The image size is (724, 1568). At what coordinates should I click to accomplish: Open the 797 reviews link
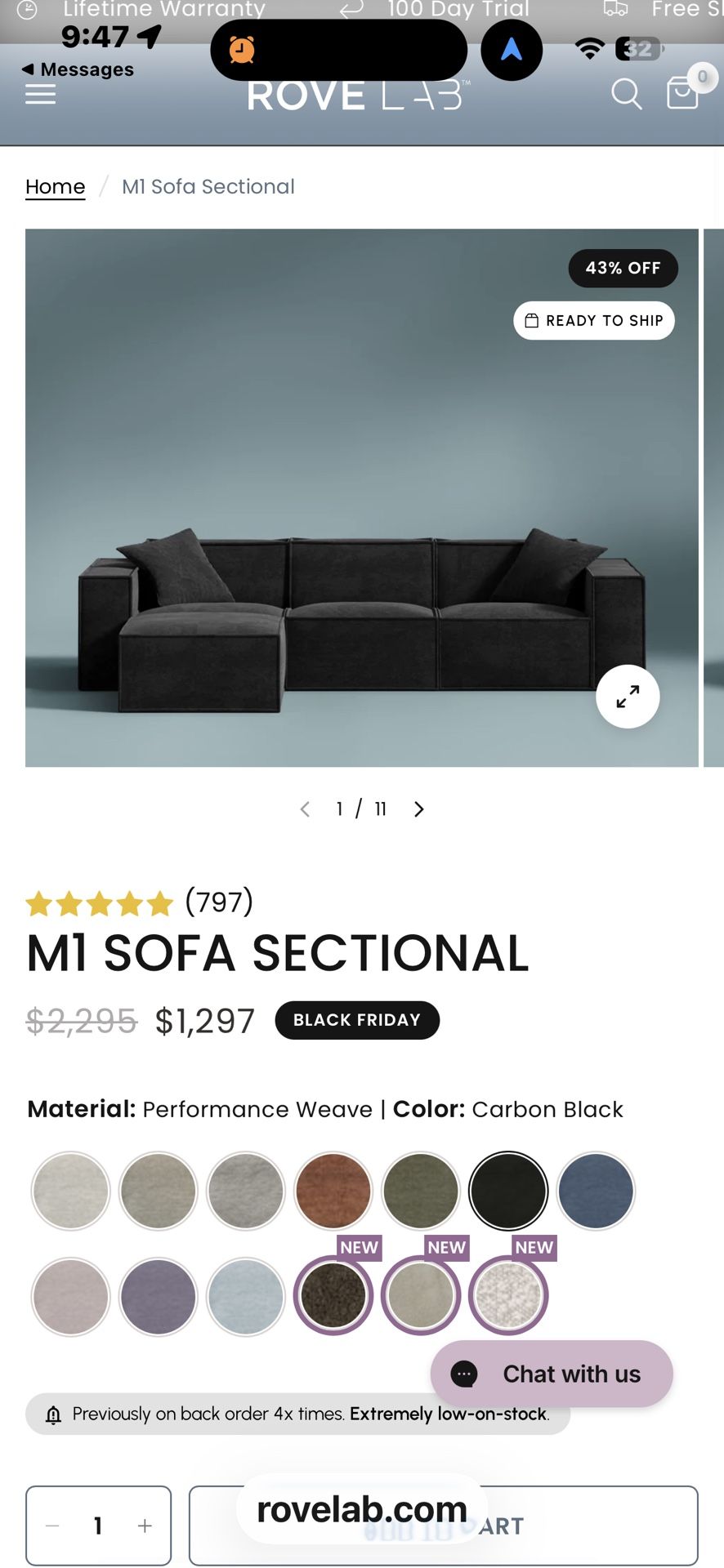(217, 903)
